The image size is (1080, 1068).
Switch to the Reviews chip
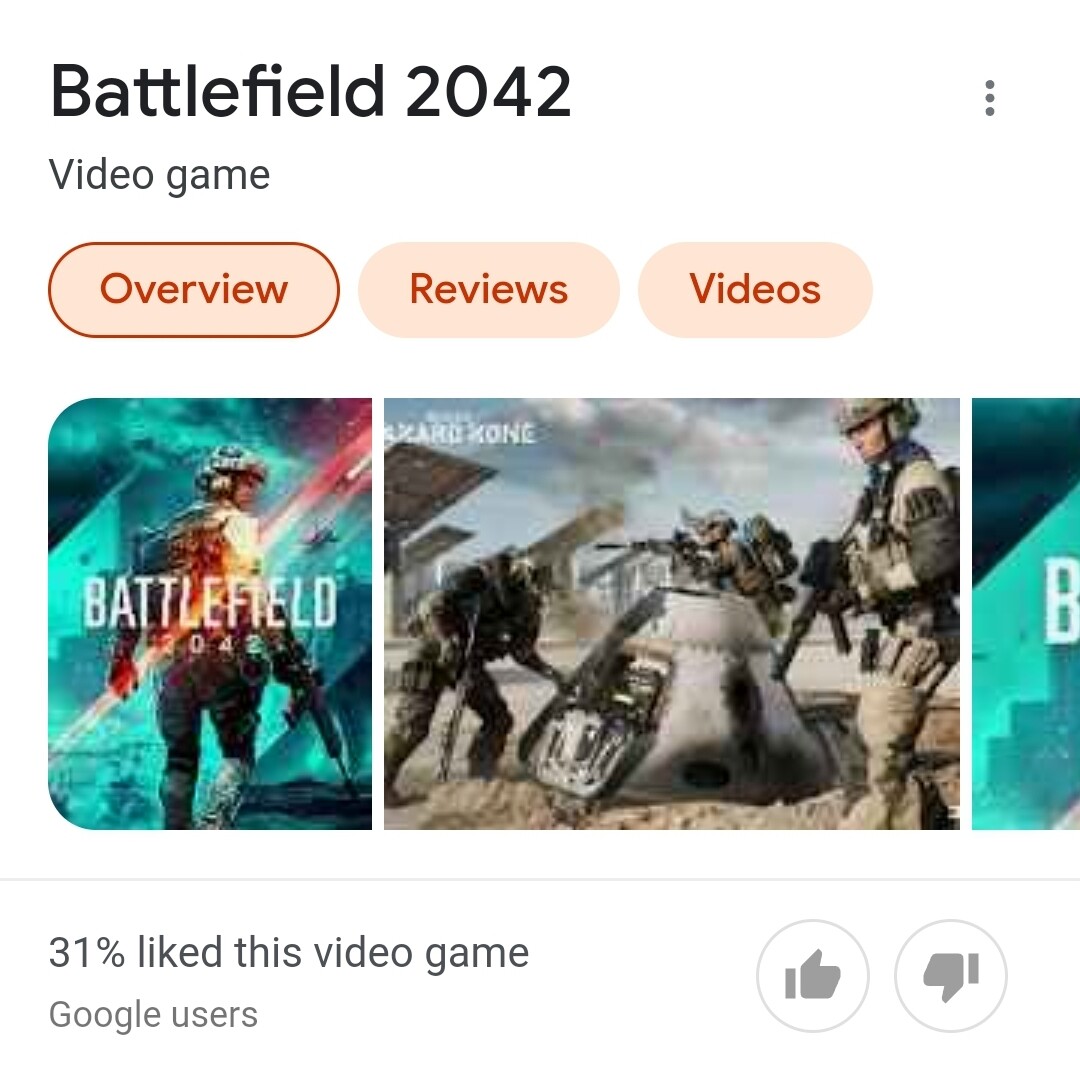[488, 290]
